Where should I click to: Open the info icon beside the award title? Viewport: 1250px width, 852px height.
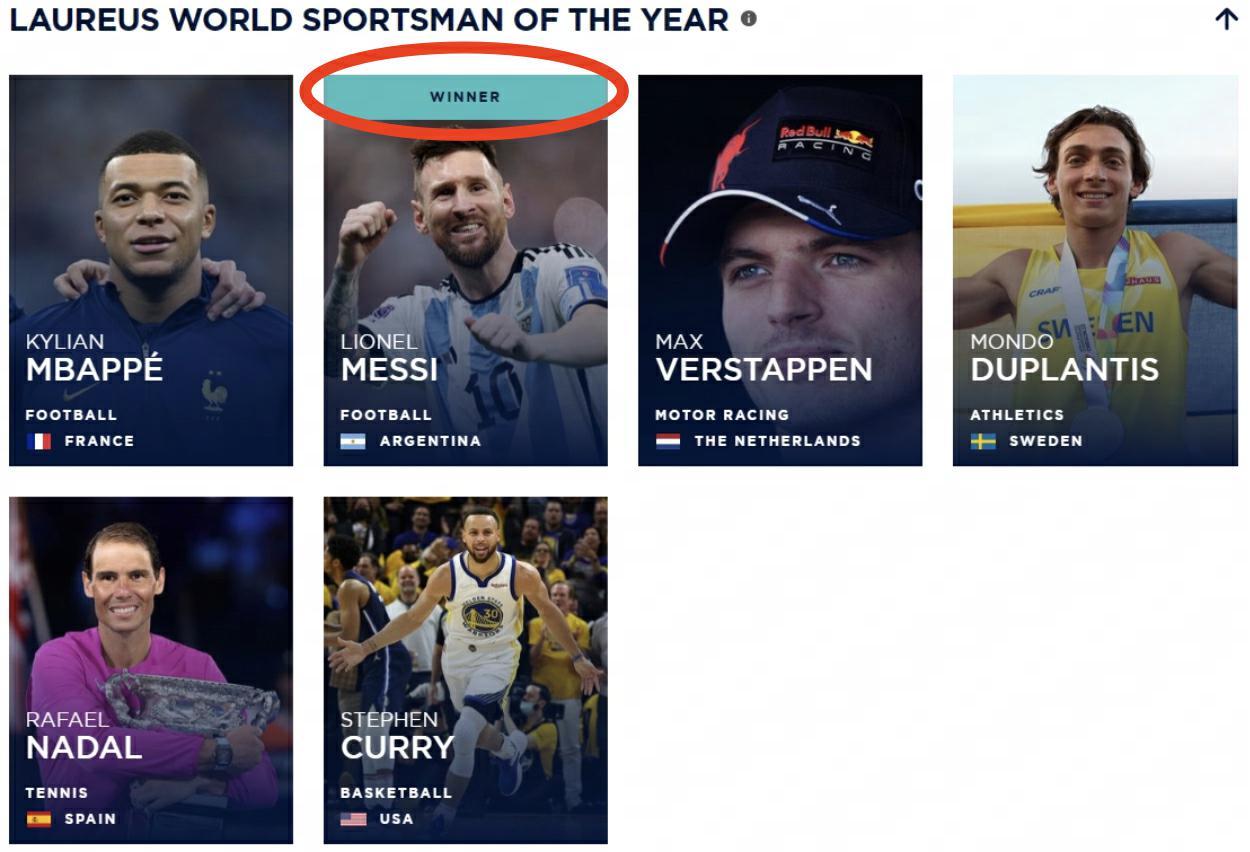748,19
